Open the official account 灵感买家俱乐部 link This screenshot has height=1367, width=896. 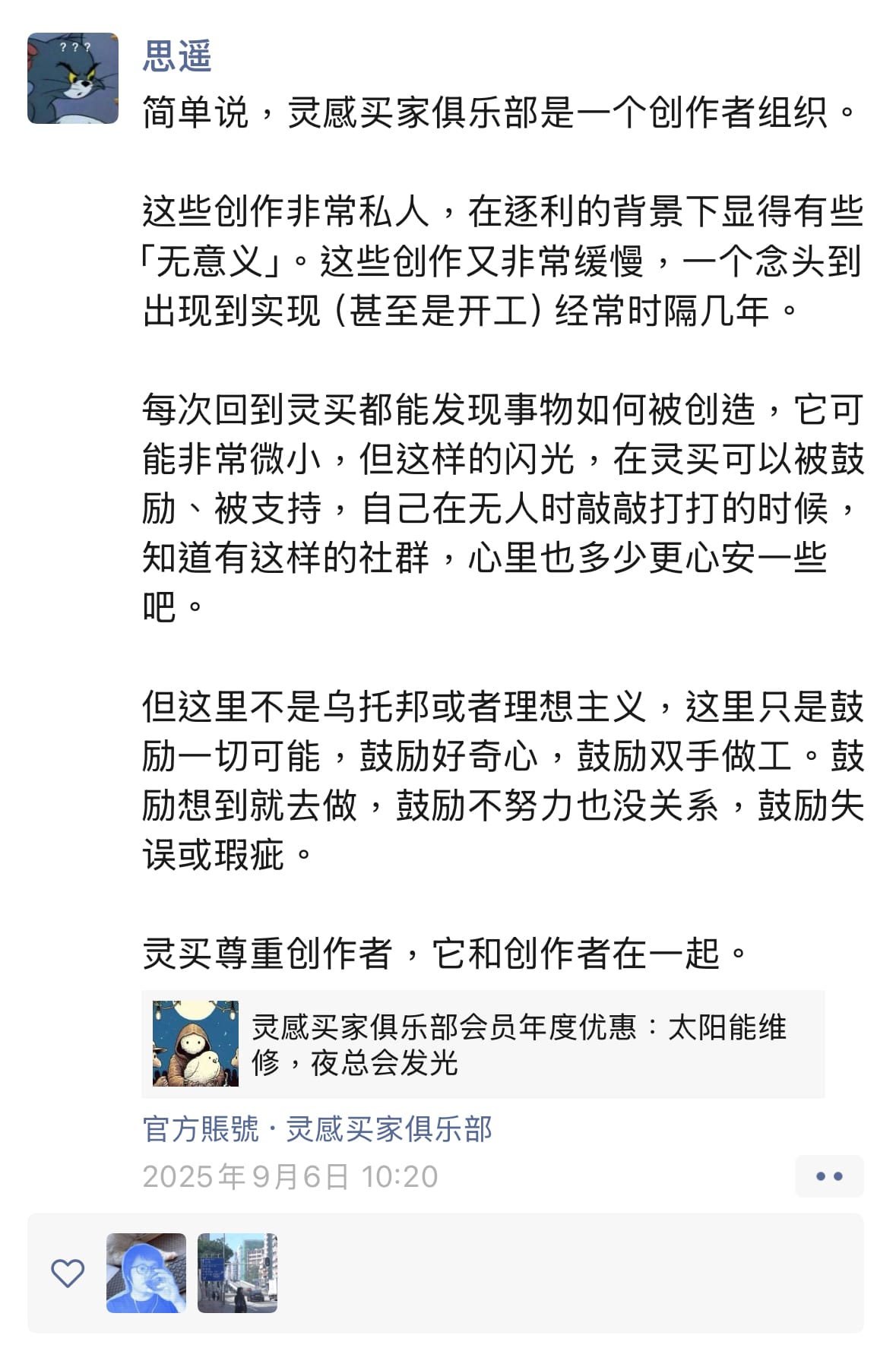(388, 1129)
